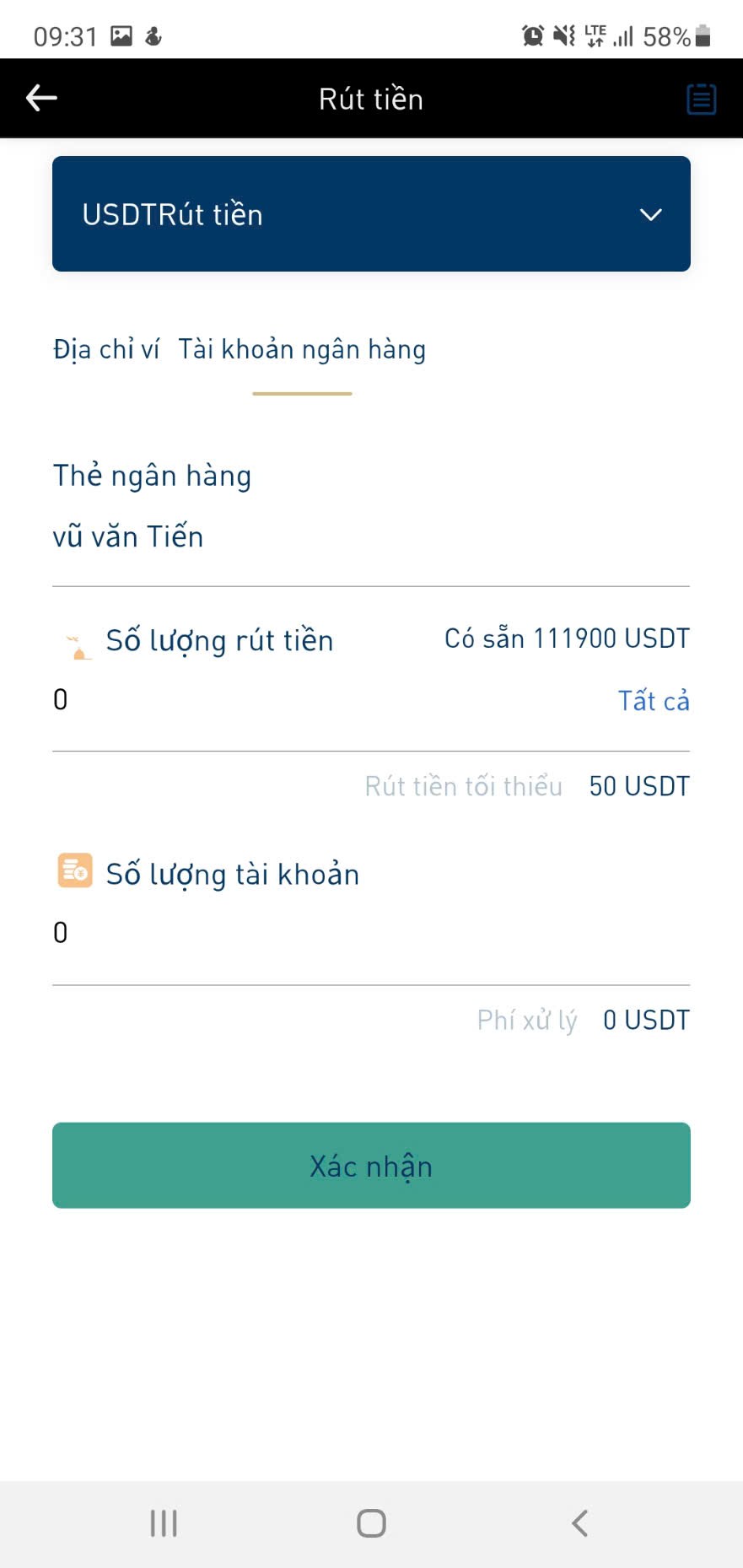743x1568 pixels.
Task: Switch to the Địa chỉ ví tab
Action: 106,349
